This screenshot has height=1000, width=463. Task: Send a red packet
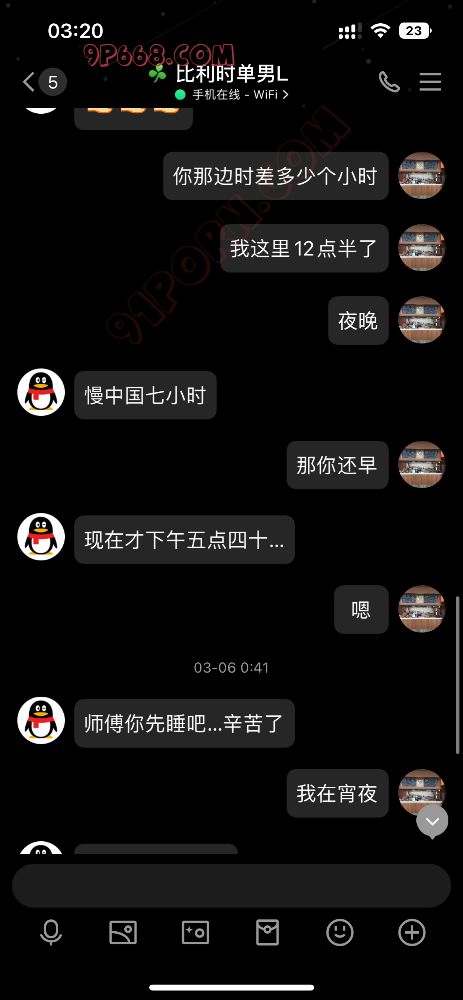pyautogui.click(x=267, y=932)
